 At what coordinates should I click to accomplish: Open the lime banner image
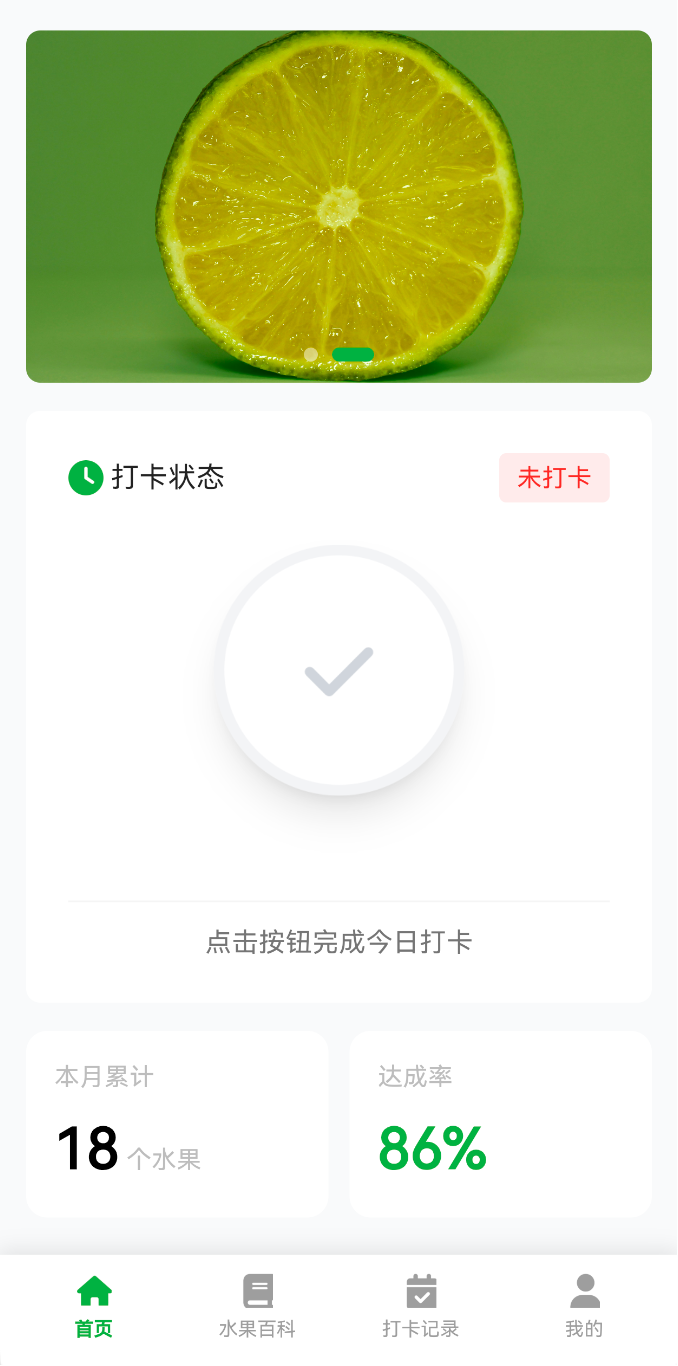pyautogui.click(x=339, y=200)
